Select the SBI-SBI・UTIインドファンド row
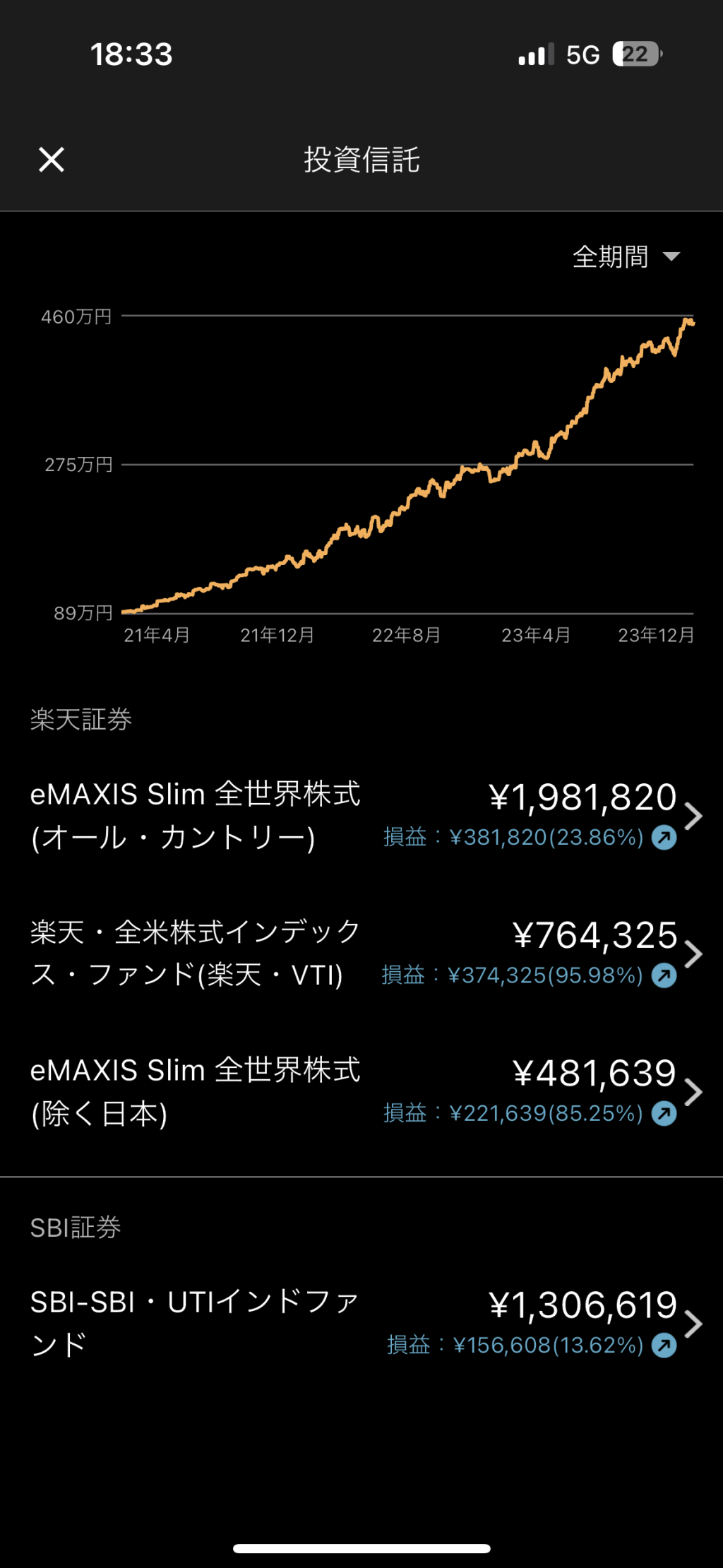Image resolution: width=723 pixels, height=1568 pixels. tap(361, 1324)
